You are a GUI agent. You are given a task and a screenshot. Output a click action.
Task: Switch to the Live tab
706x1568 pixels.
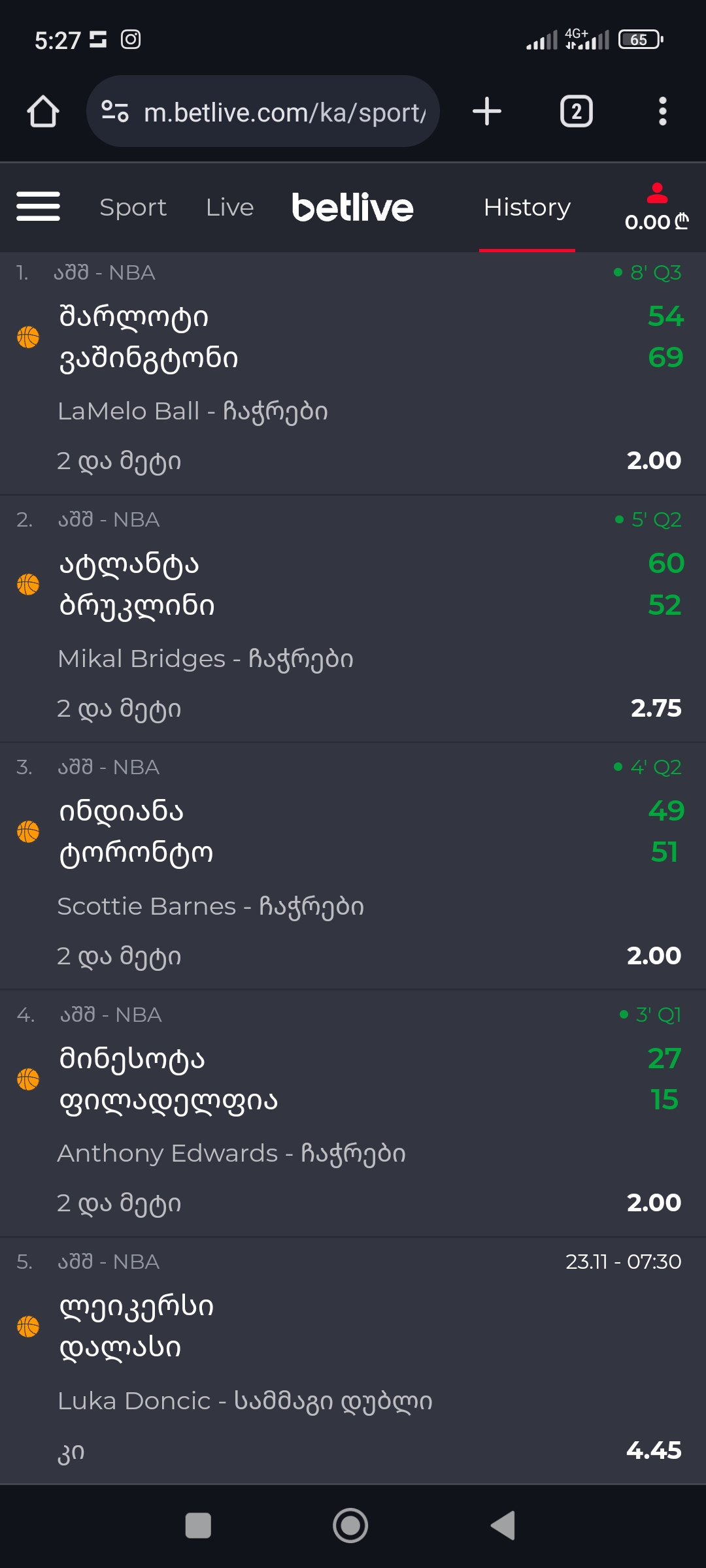229,207
